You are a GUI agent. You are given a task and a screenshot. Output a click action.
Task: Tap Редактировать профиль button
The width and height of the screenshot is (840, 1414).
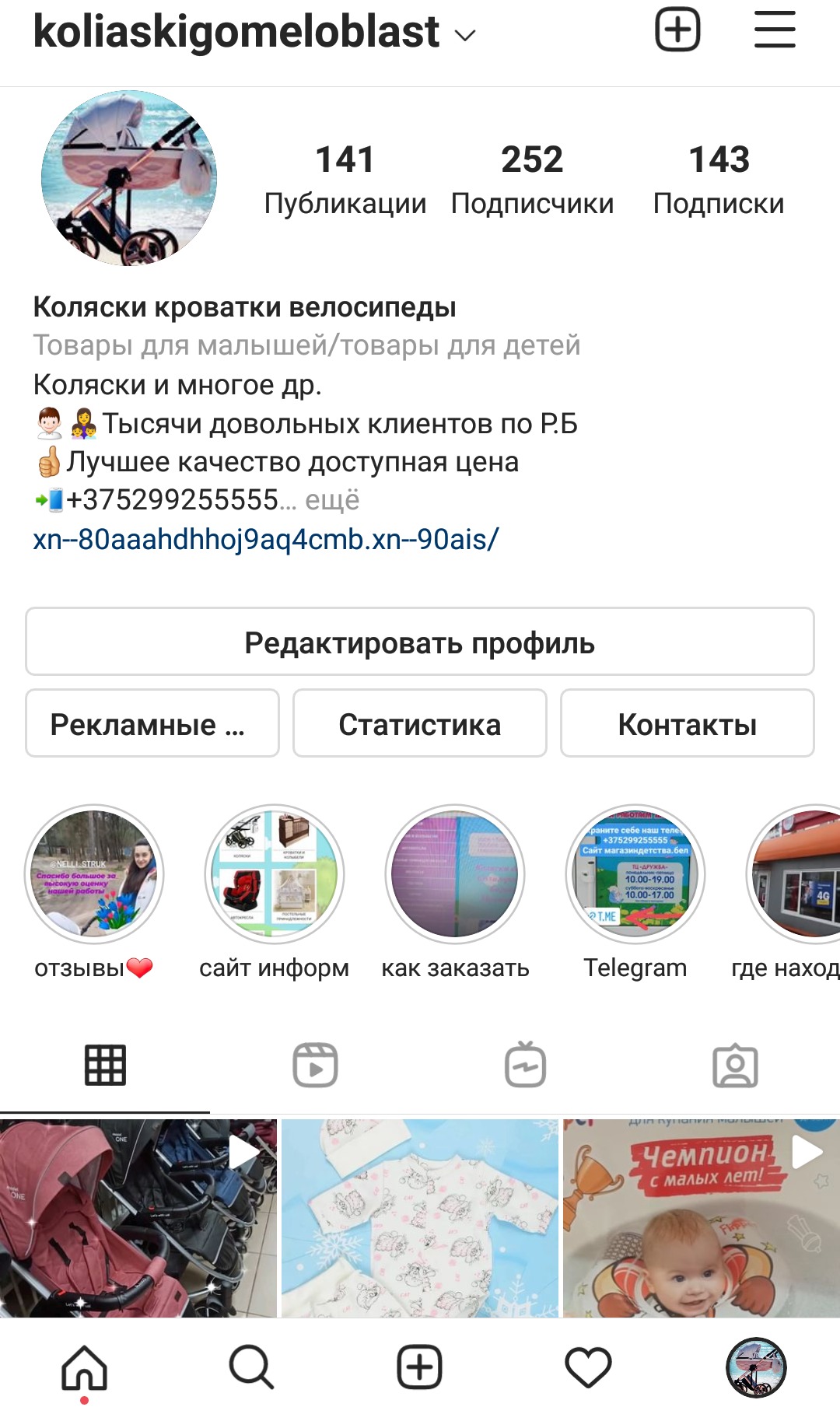pos(420,642)
